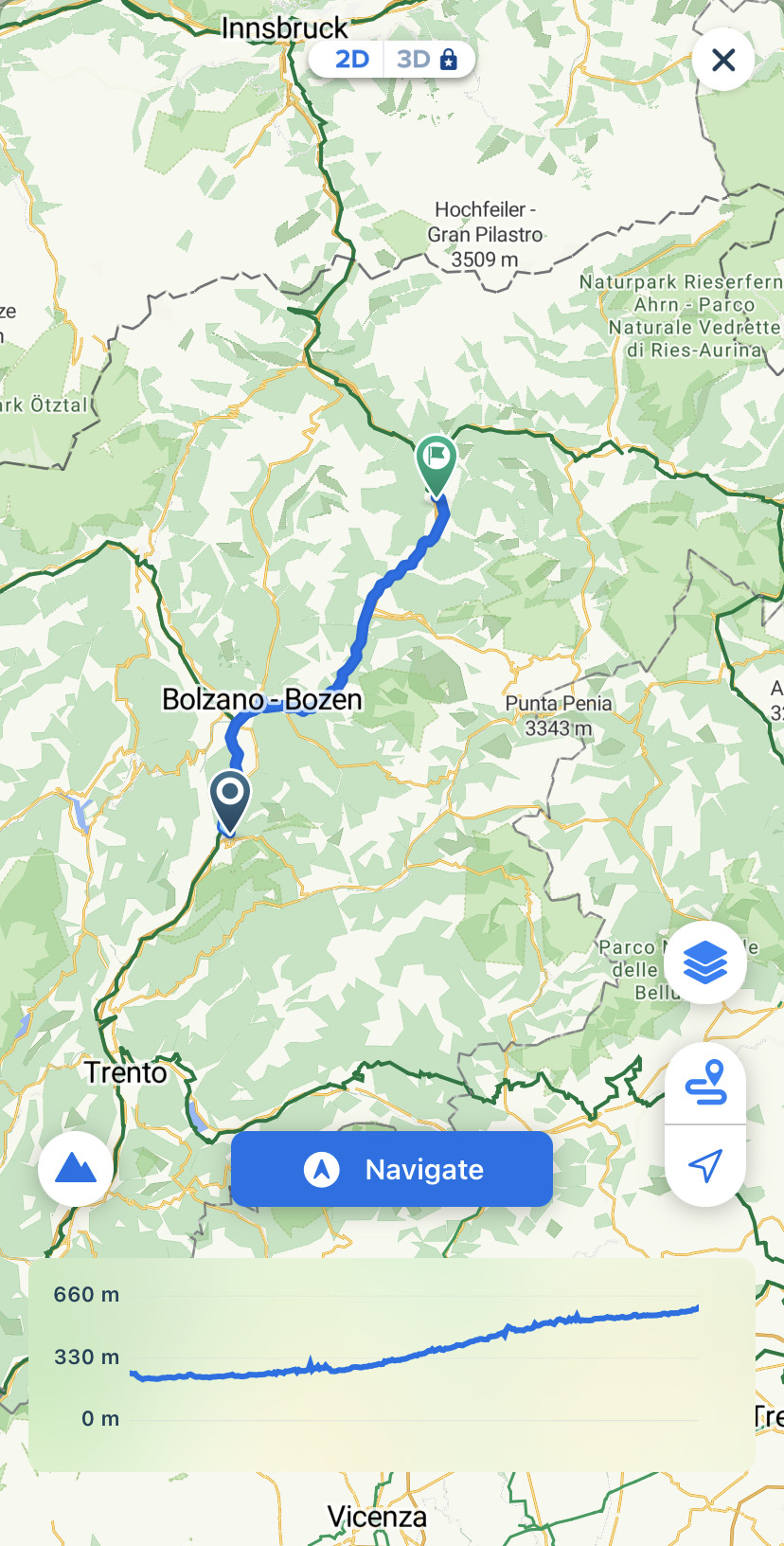
Task: Toggle the mountain elevation profile button
Action: [x=76, y=1169]
